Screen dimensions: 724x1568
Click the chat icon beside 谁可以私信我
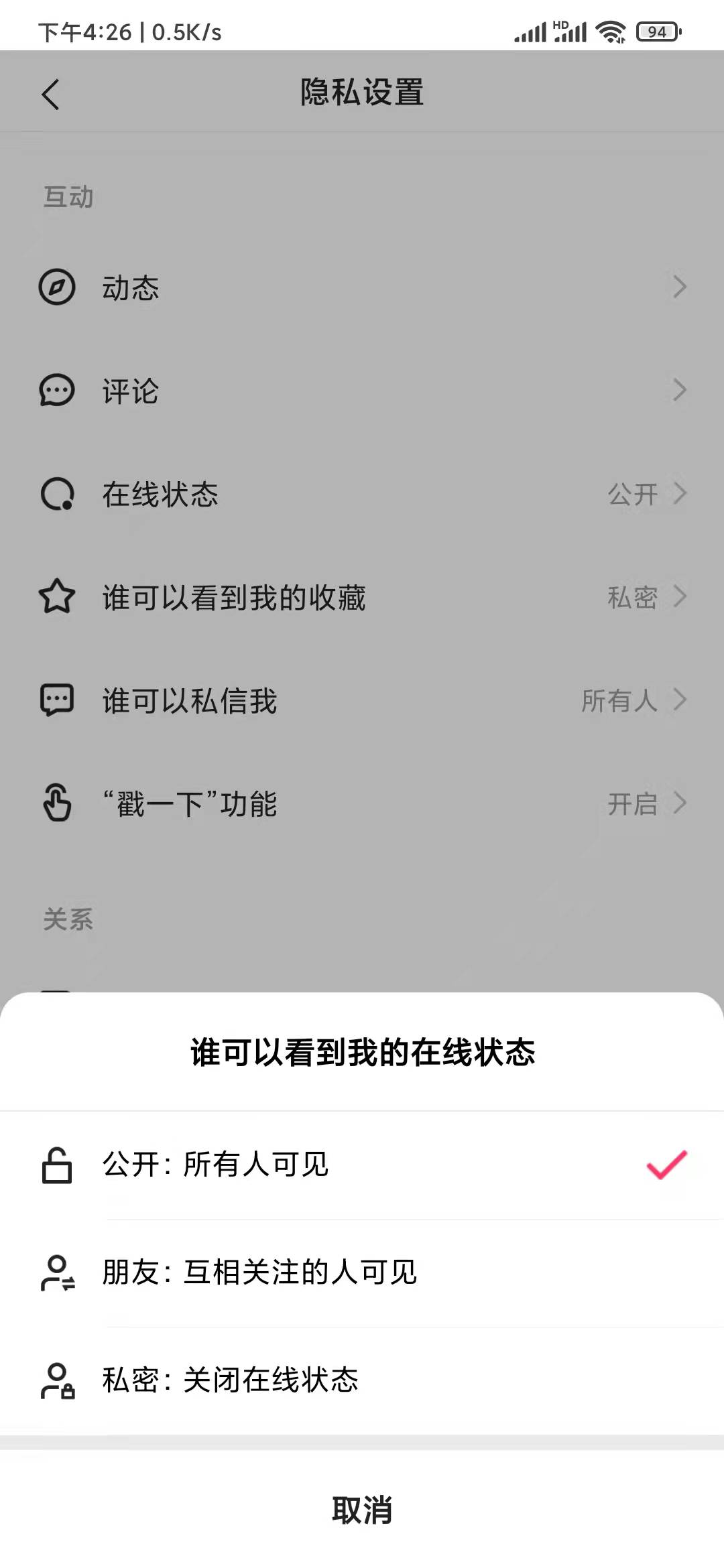tap(57, 700)
